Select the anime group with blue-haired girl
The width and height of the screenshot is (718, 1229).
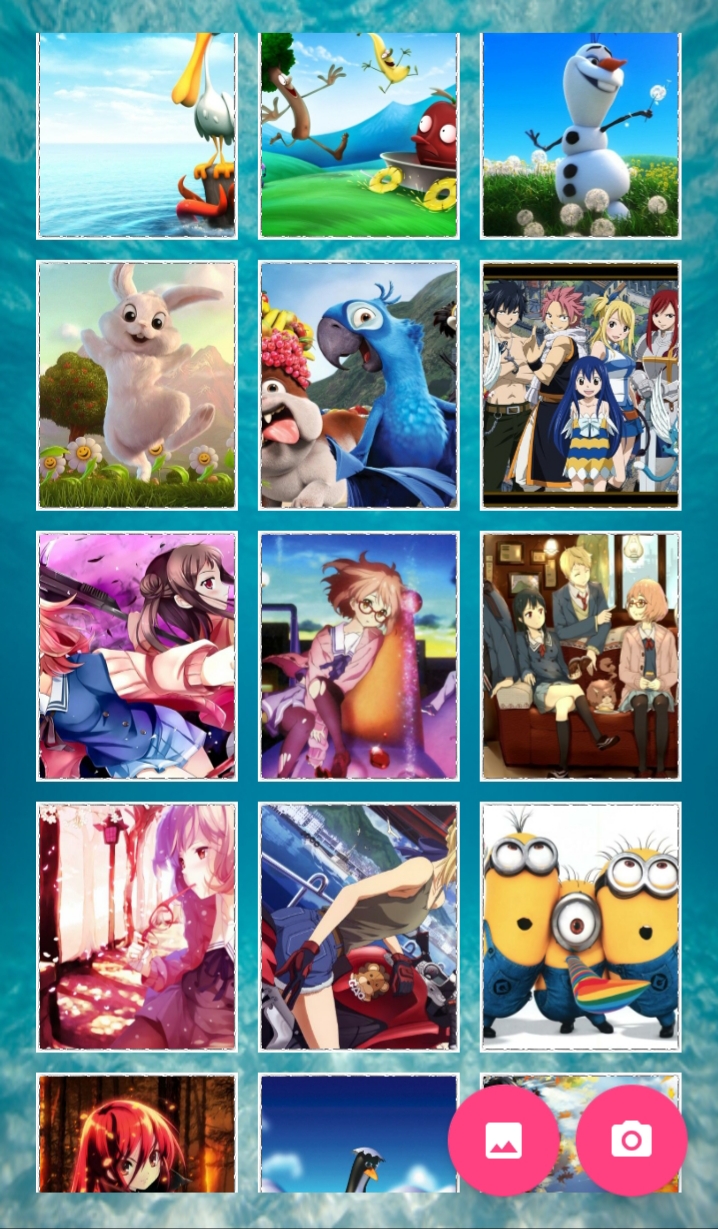(x=580, y=385)
